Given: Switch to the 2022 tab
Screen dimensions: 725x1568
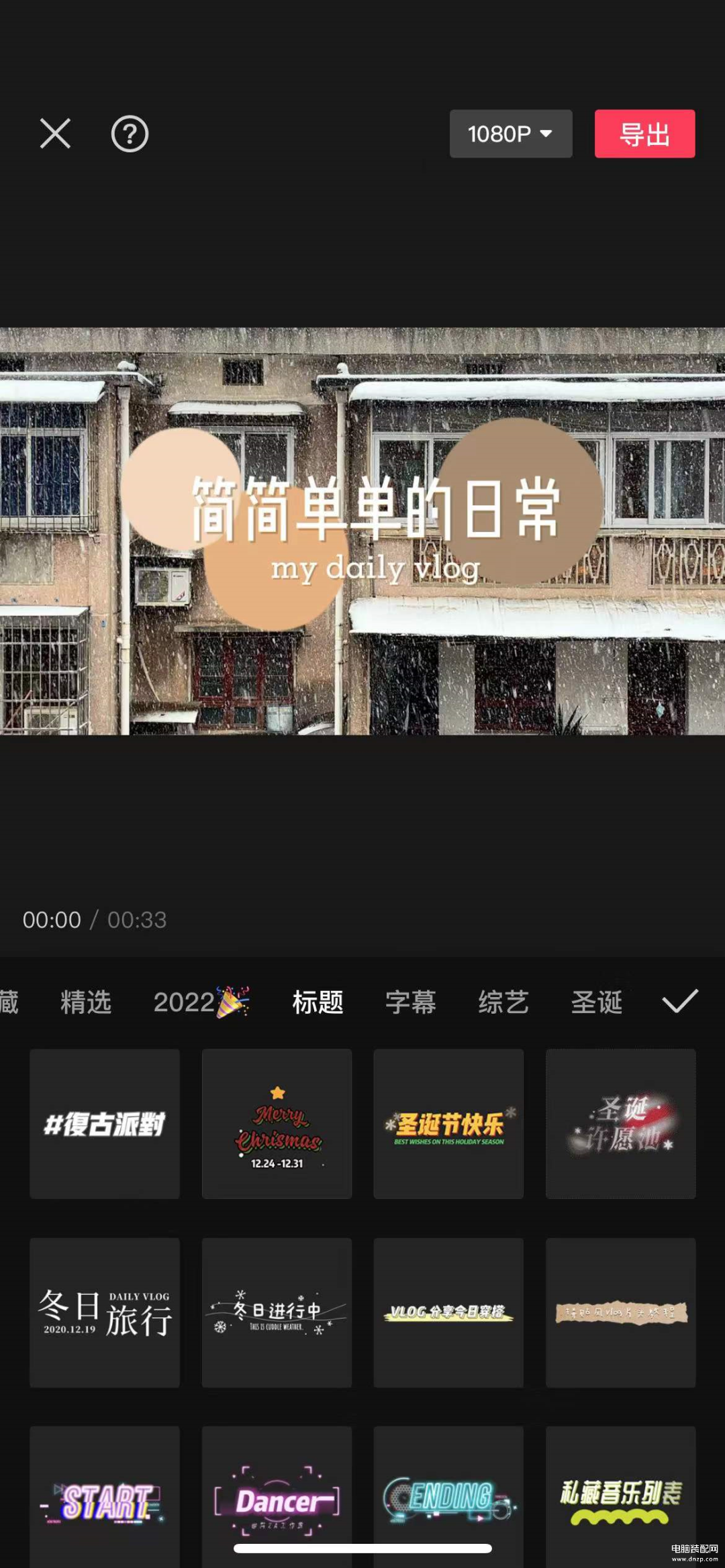Looking at the screenshot, I should click(x=200, y=1002).
